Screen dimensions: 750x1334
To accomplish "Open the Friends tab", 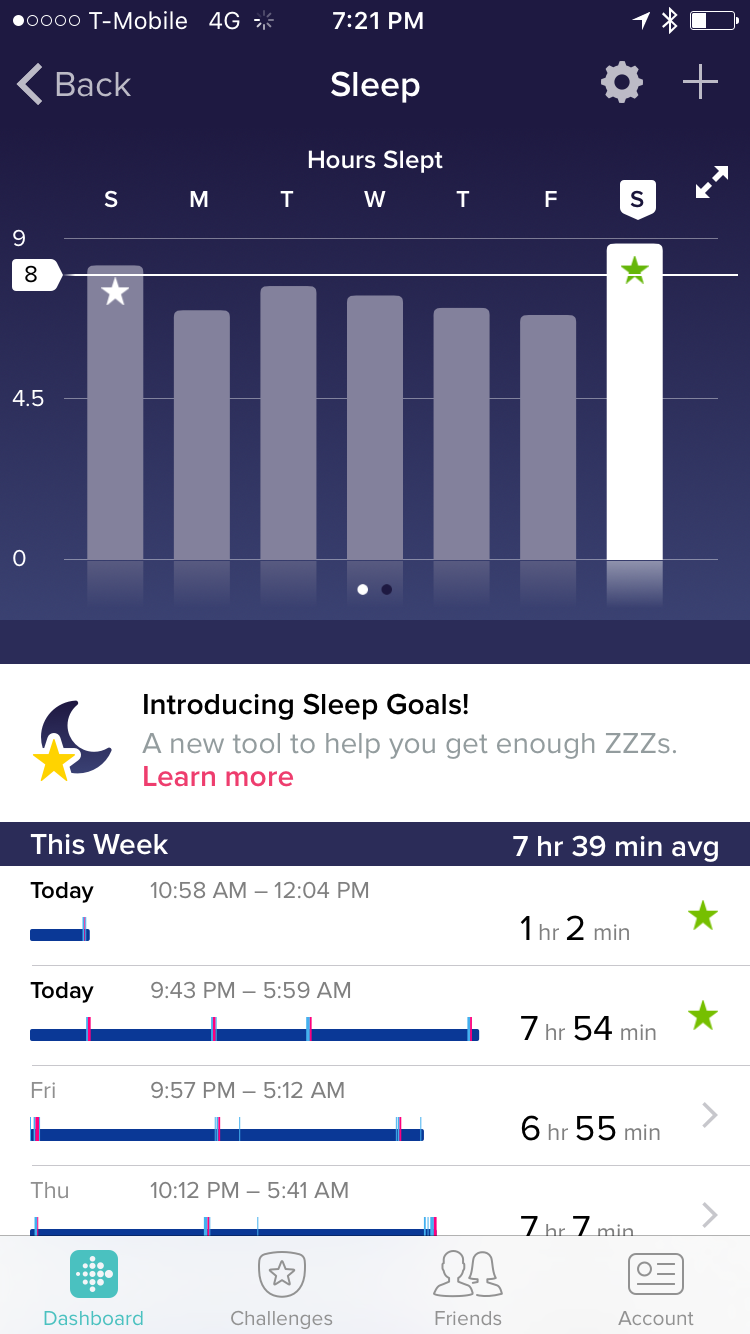I will [x=468, y=1289].
